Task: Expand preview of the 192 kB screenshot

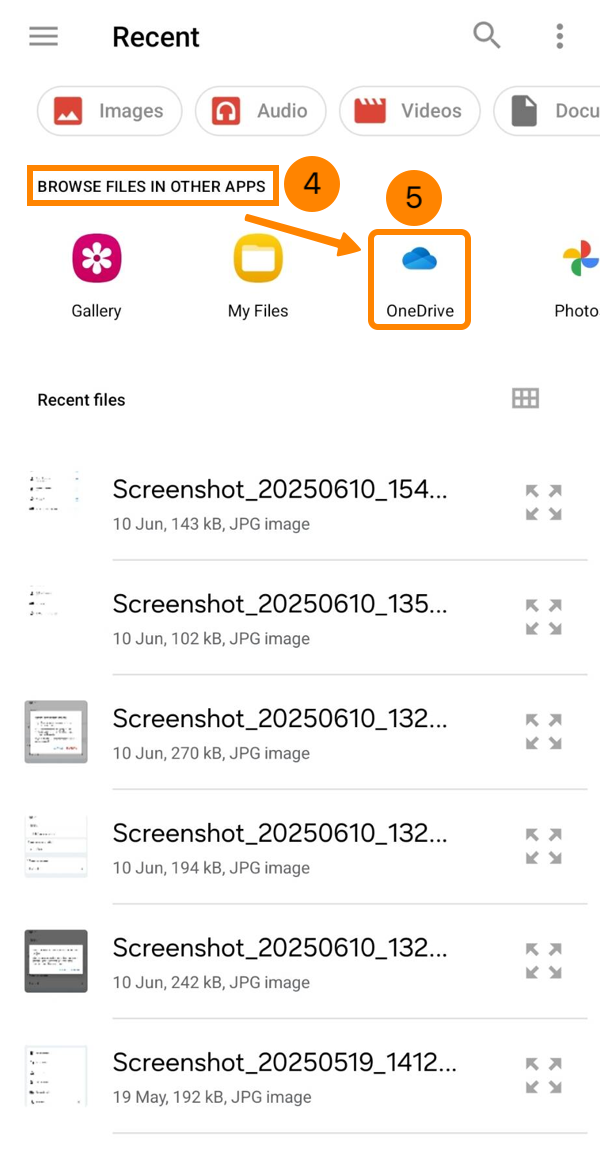Action: pyautogui.click(x=543, y=1076)
